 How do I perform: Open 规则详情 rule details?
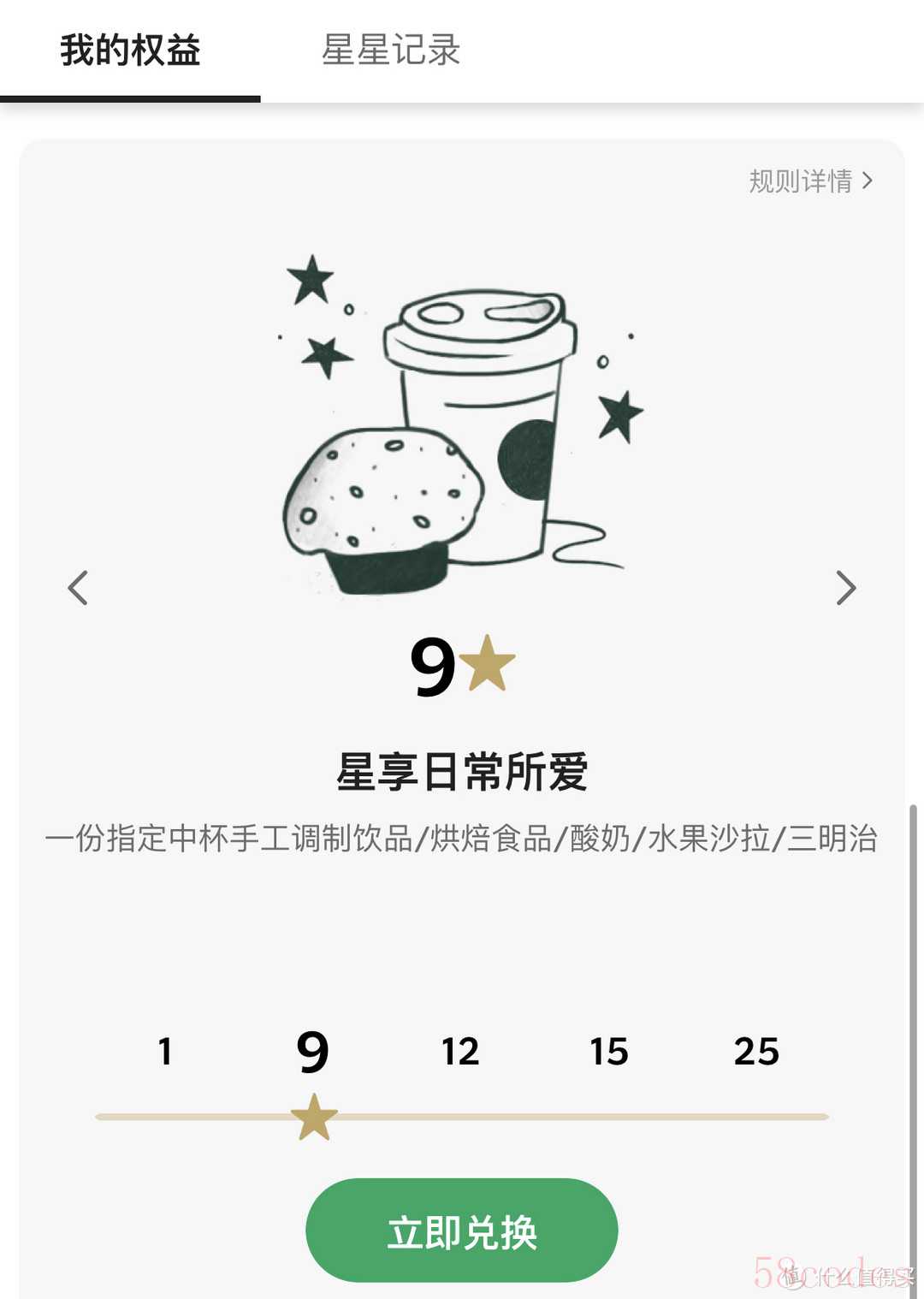[x=809, y=181]
